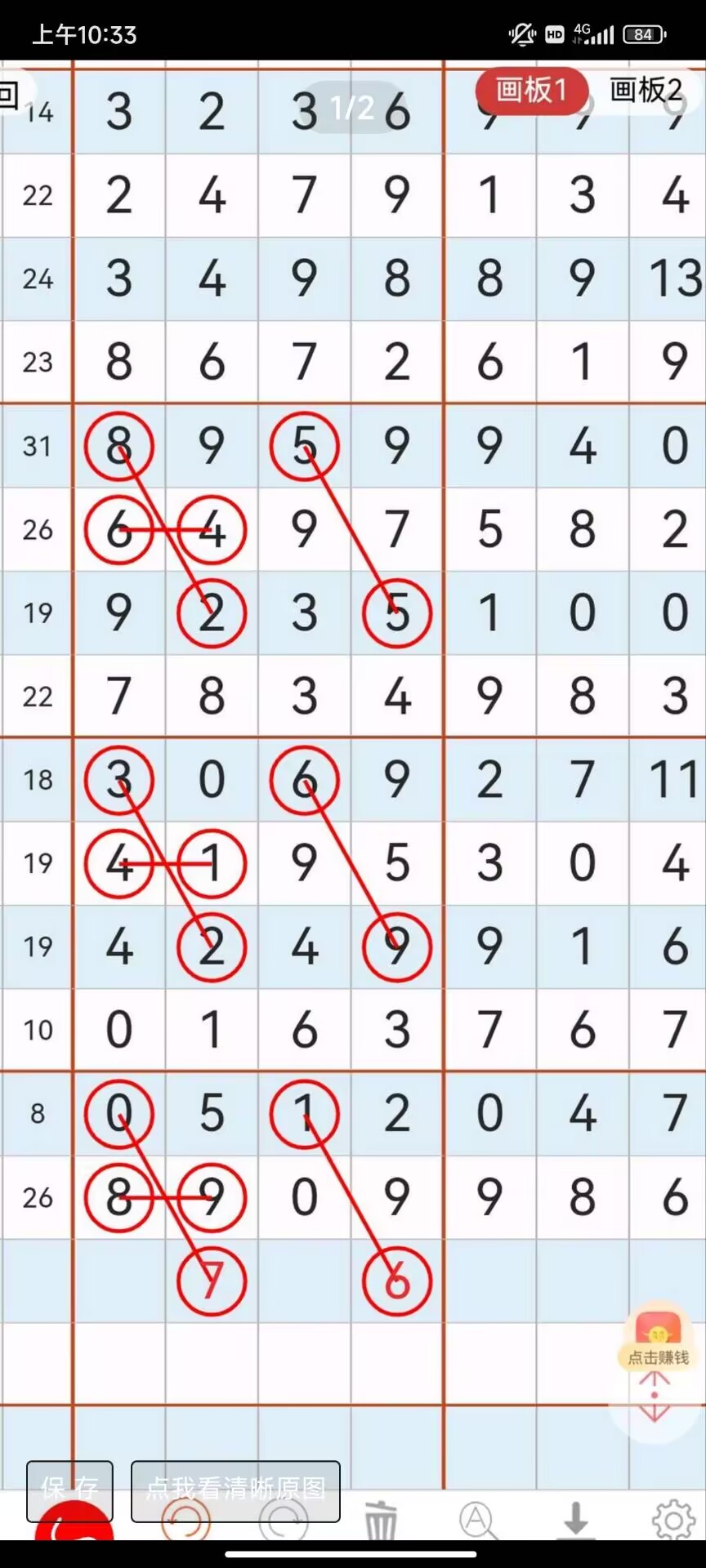Clear drawings with the trash icon

coord(381,1521)
